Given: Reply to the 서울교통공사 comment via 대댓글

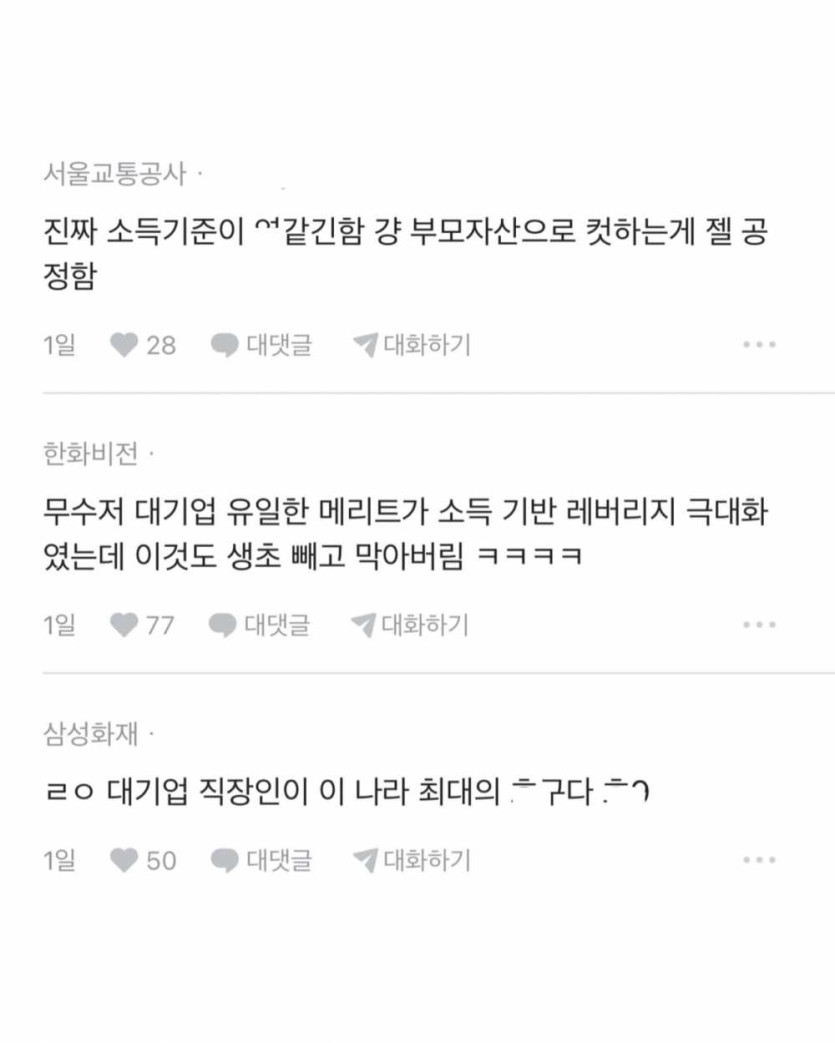Looking at the screenshot, I should click(x=261, y=346).
